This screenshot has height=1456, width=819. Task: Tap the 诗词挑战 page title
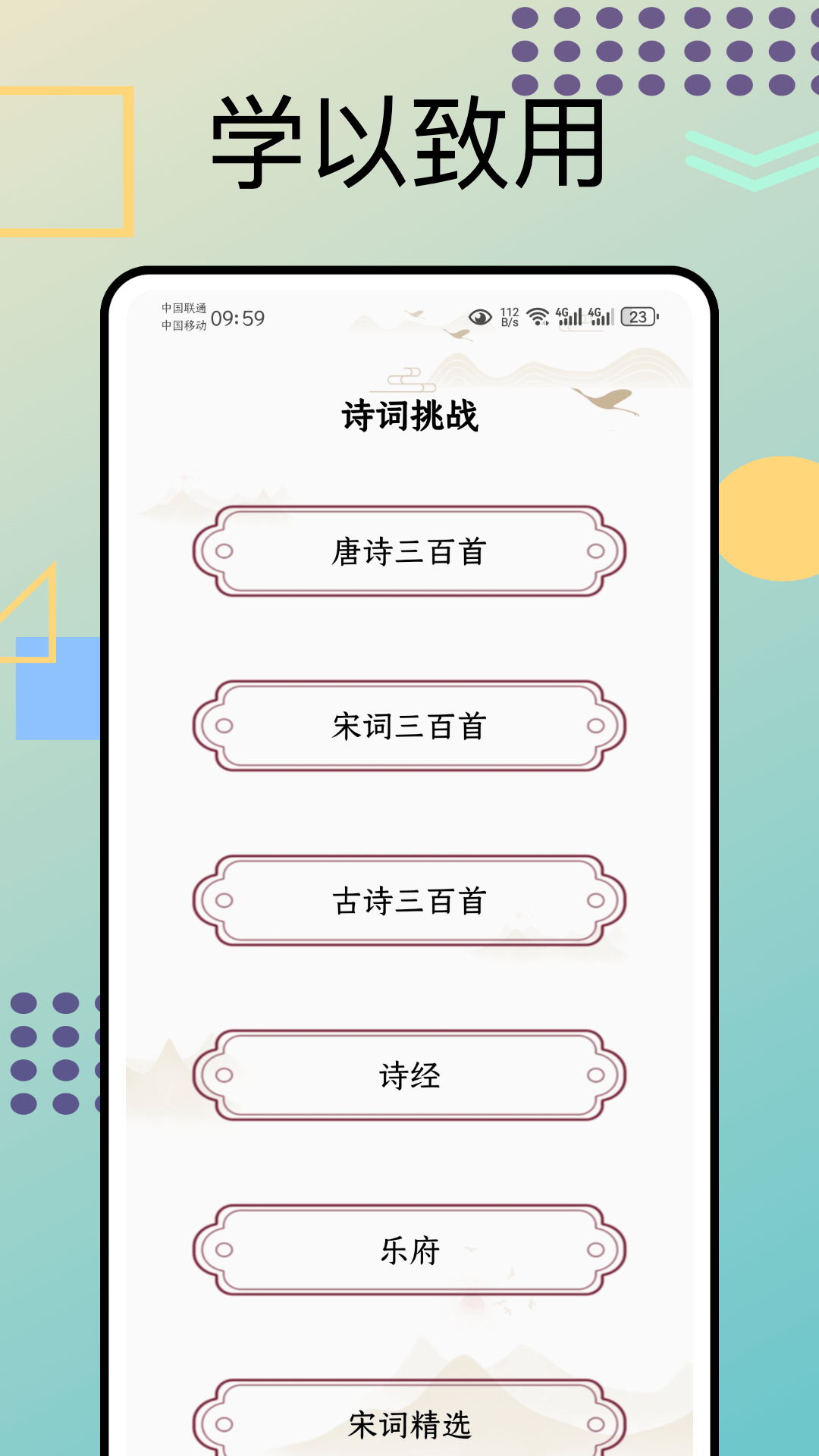pyautogui.click(x=409, y=414)
